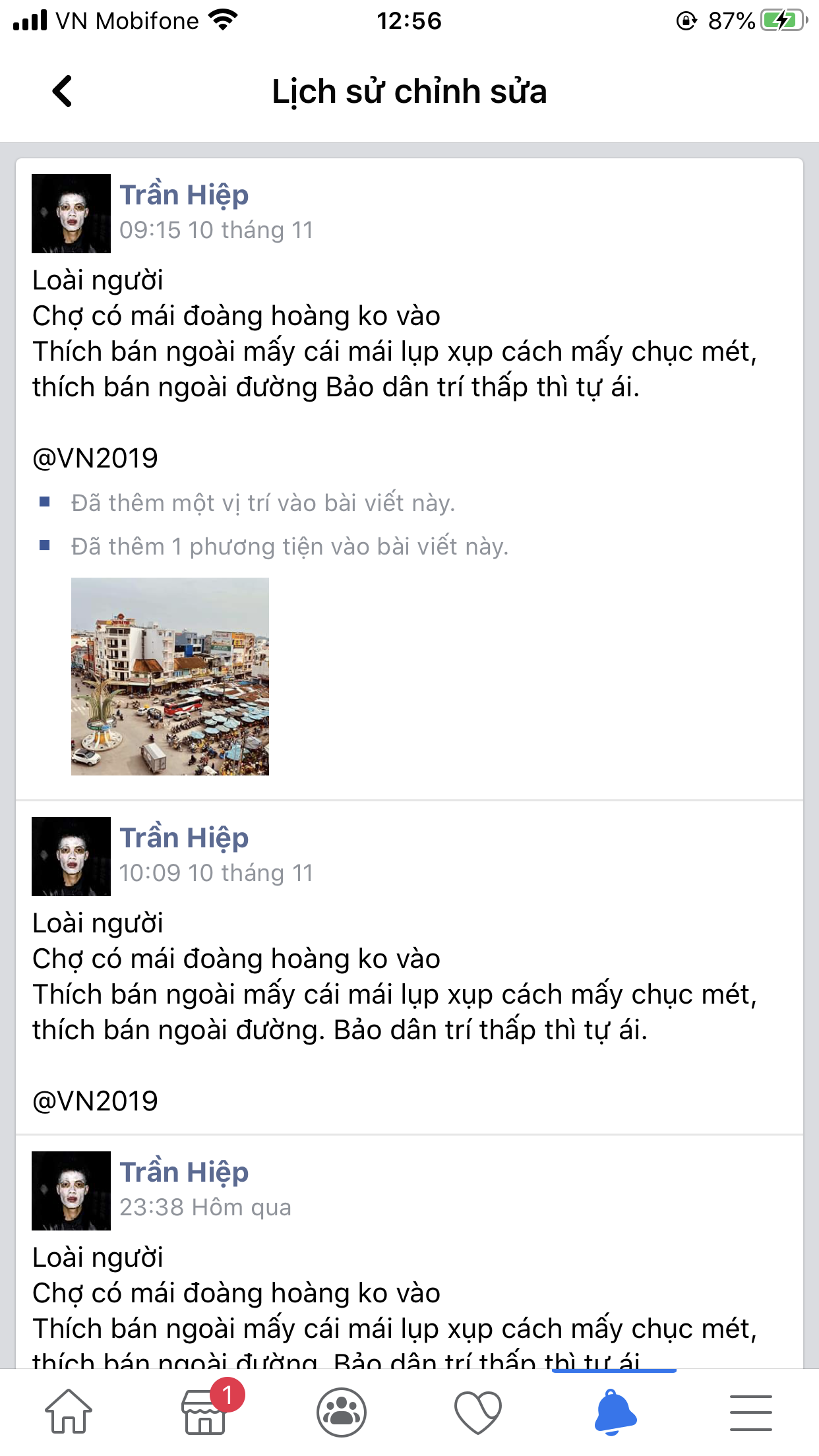Image resolution: width=819 pixels, height=1456 pixels.
Task: Open the market photo thumbnail
Action: pos(170,677)
